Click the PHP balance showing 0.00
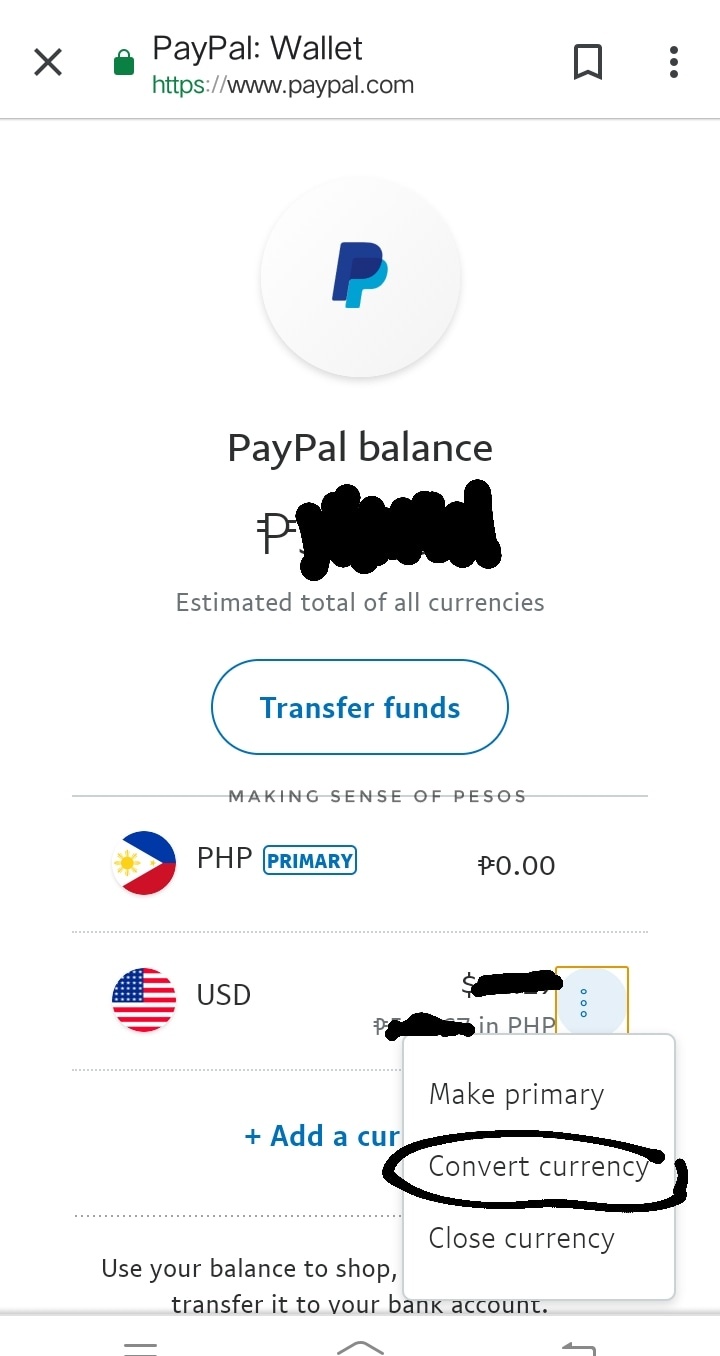 pyautogui.click(x=516, y=864)
